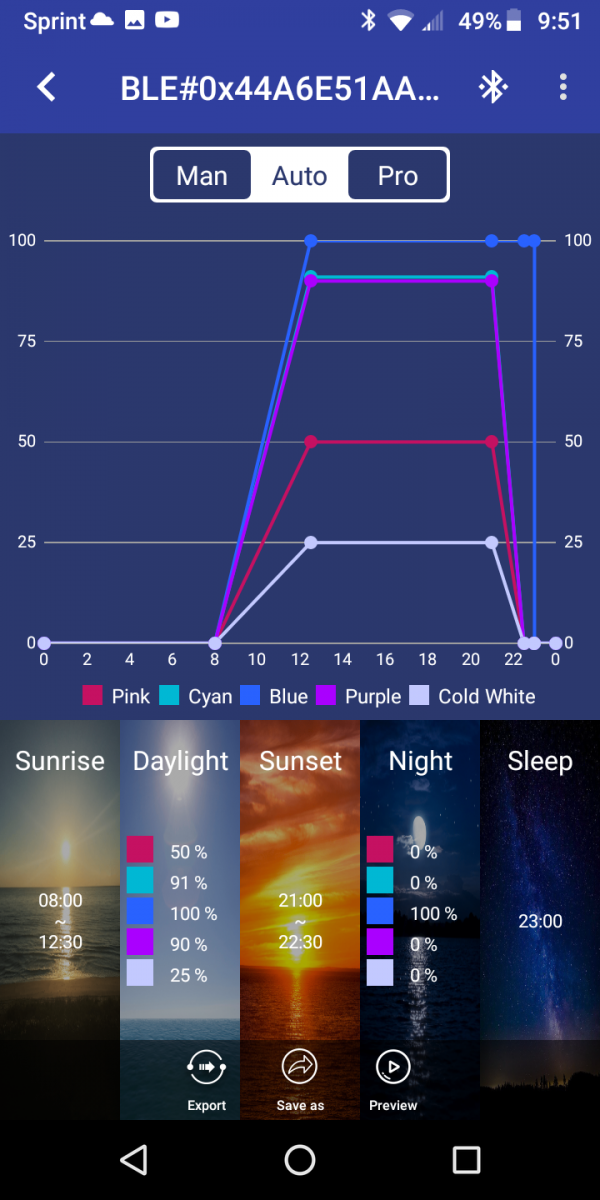Go back using the header arrow
Image resolution: width=600 pixels, height=1200 pixels.
[x=46, y=87]
